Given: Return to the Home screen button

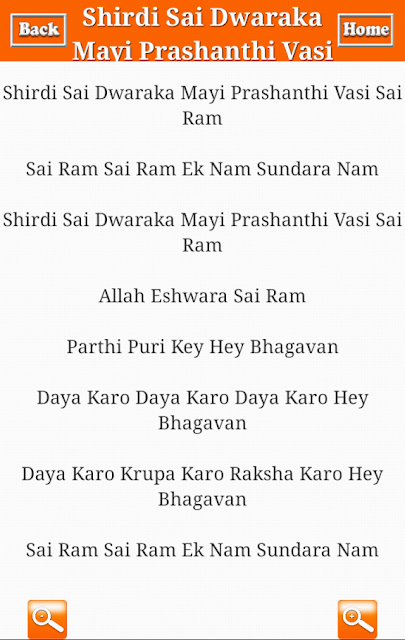Looking at the screenshot, I should click(366, 30).
